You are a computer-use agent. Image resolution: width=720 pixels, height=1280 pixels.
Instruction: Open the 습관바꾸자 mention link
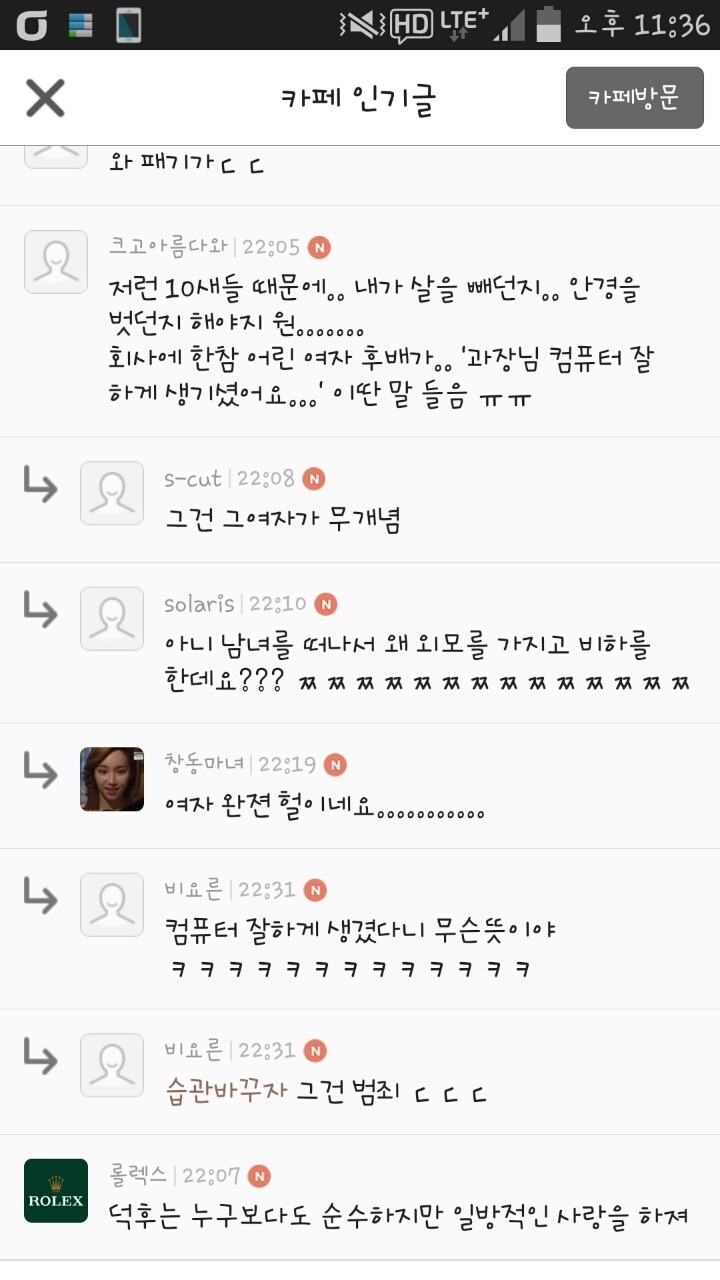pos(226,1091)
